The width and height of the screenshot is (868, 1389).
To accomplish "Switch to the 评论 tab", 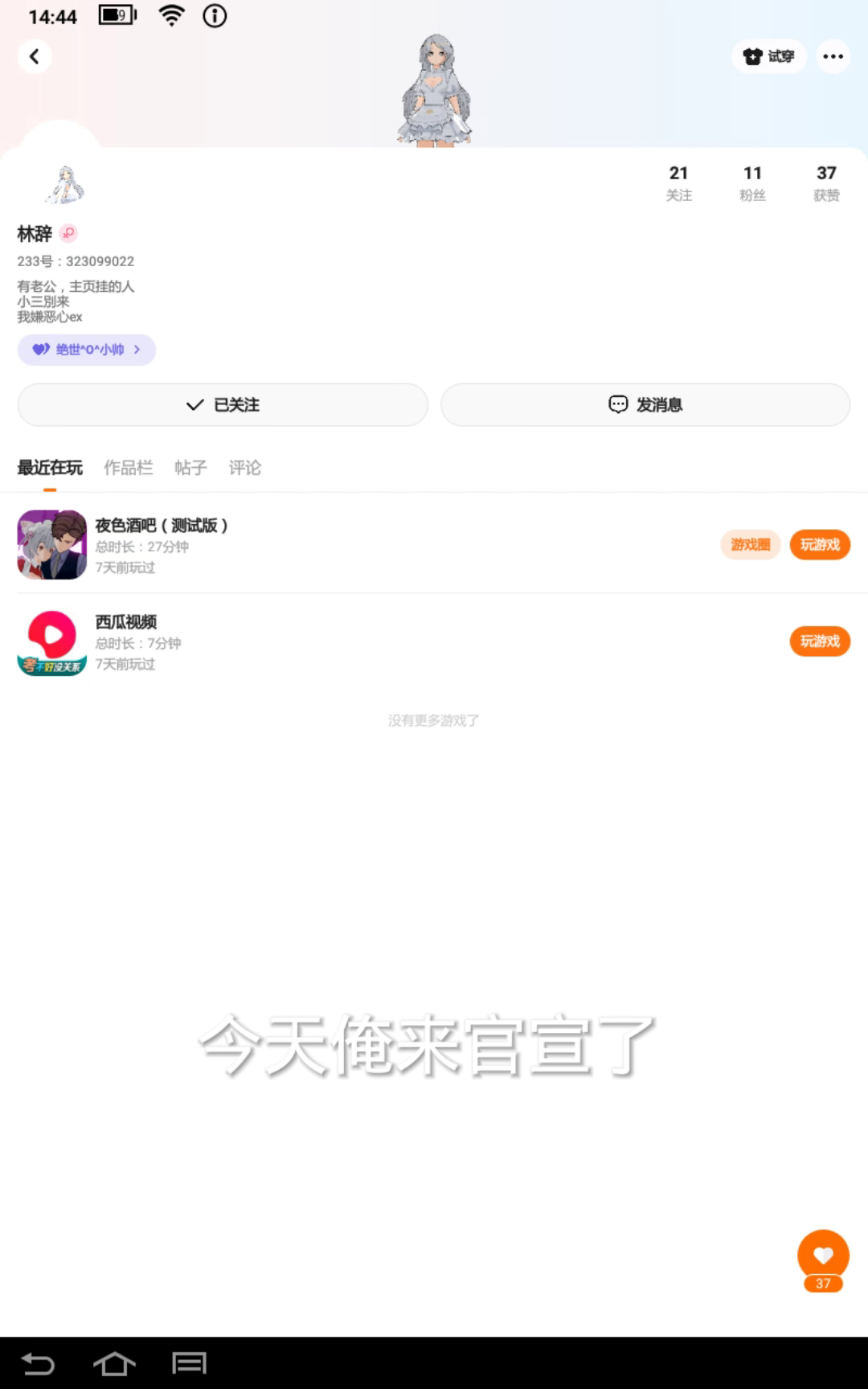I will [244, 467].
